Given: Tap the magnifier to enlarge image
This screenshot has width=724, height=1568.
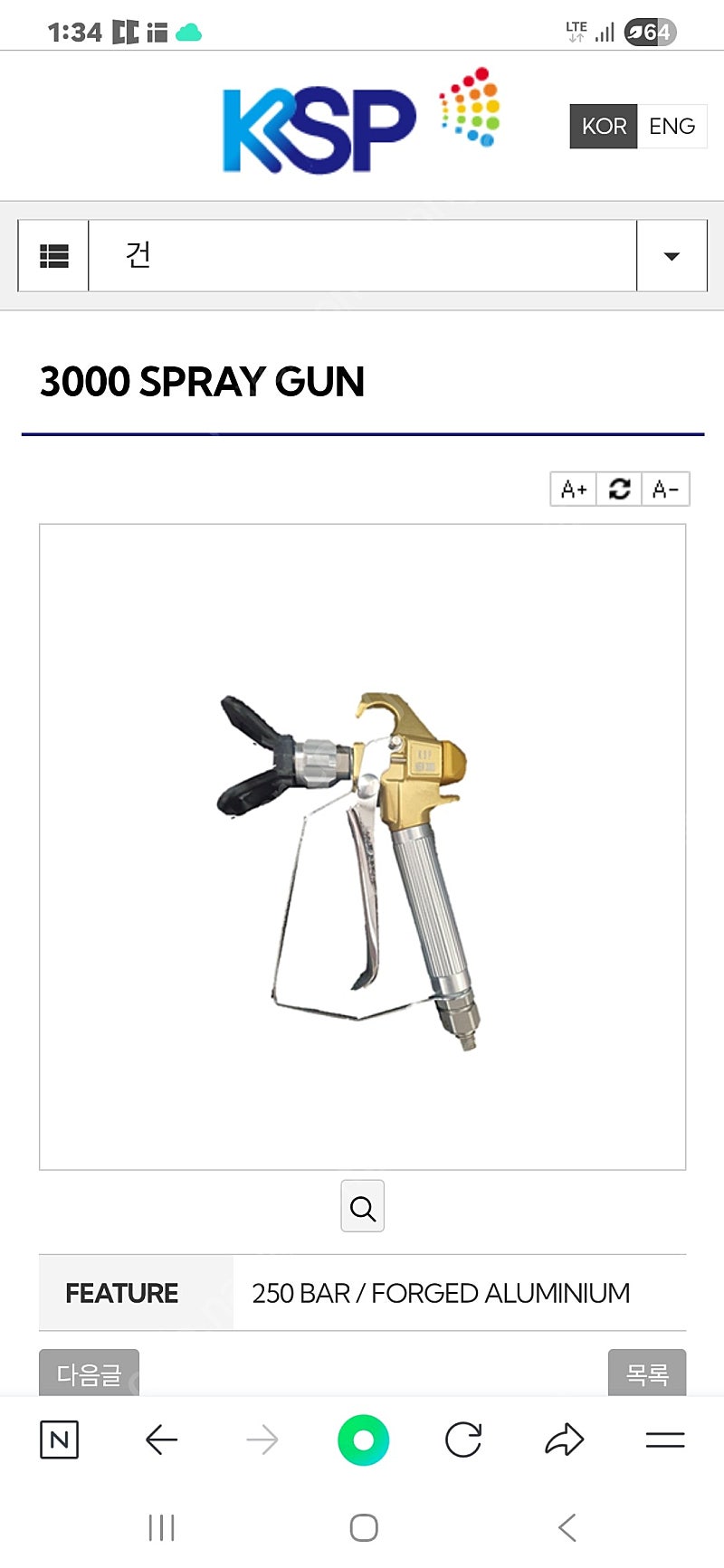Looking at the screenshot, I should tap(362, 1207).
